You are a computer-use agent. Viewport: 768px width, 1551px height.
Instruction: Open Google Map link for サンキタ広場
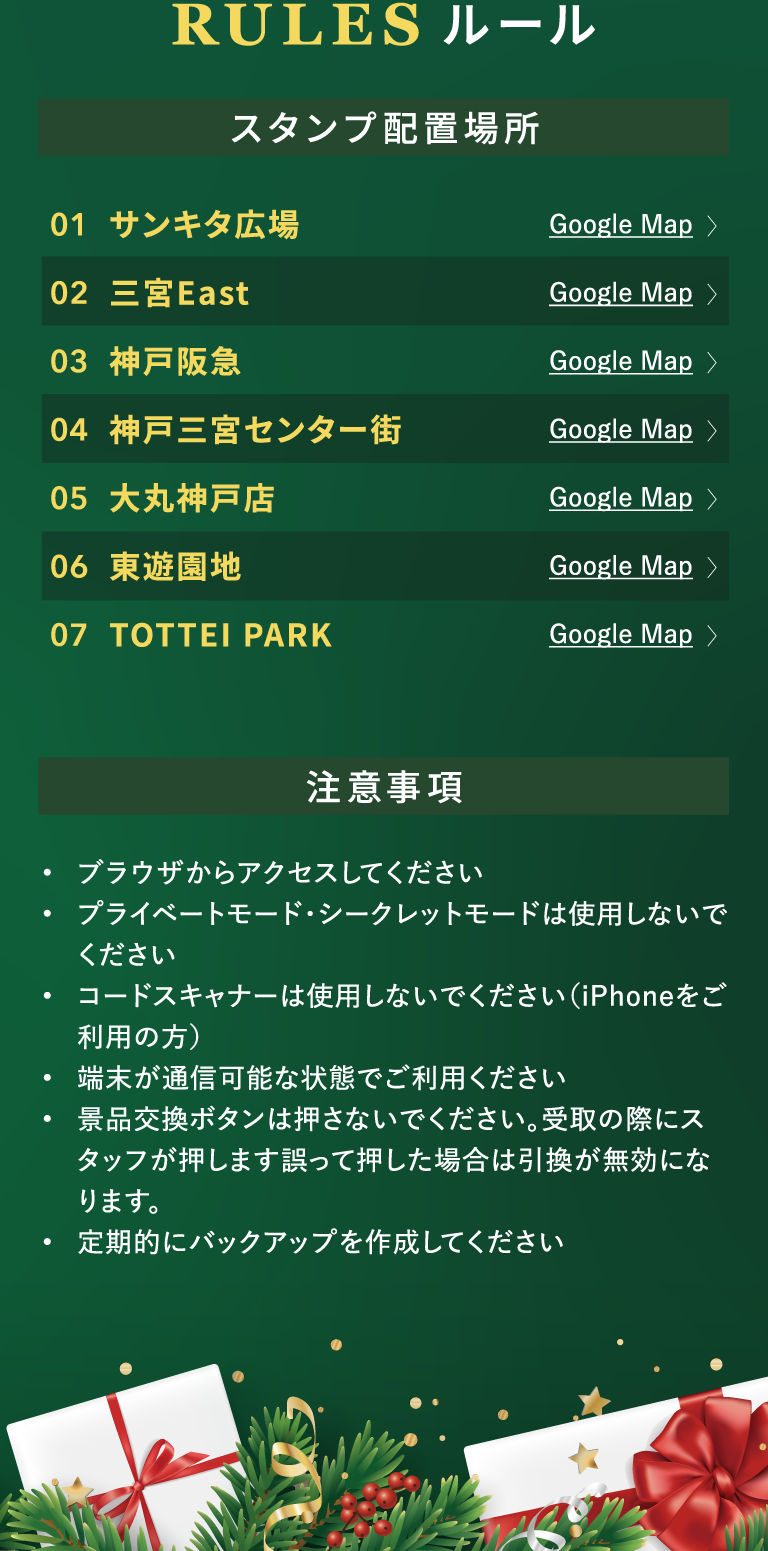coord(621,225)
